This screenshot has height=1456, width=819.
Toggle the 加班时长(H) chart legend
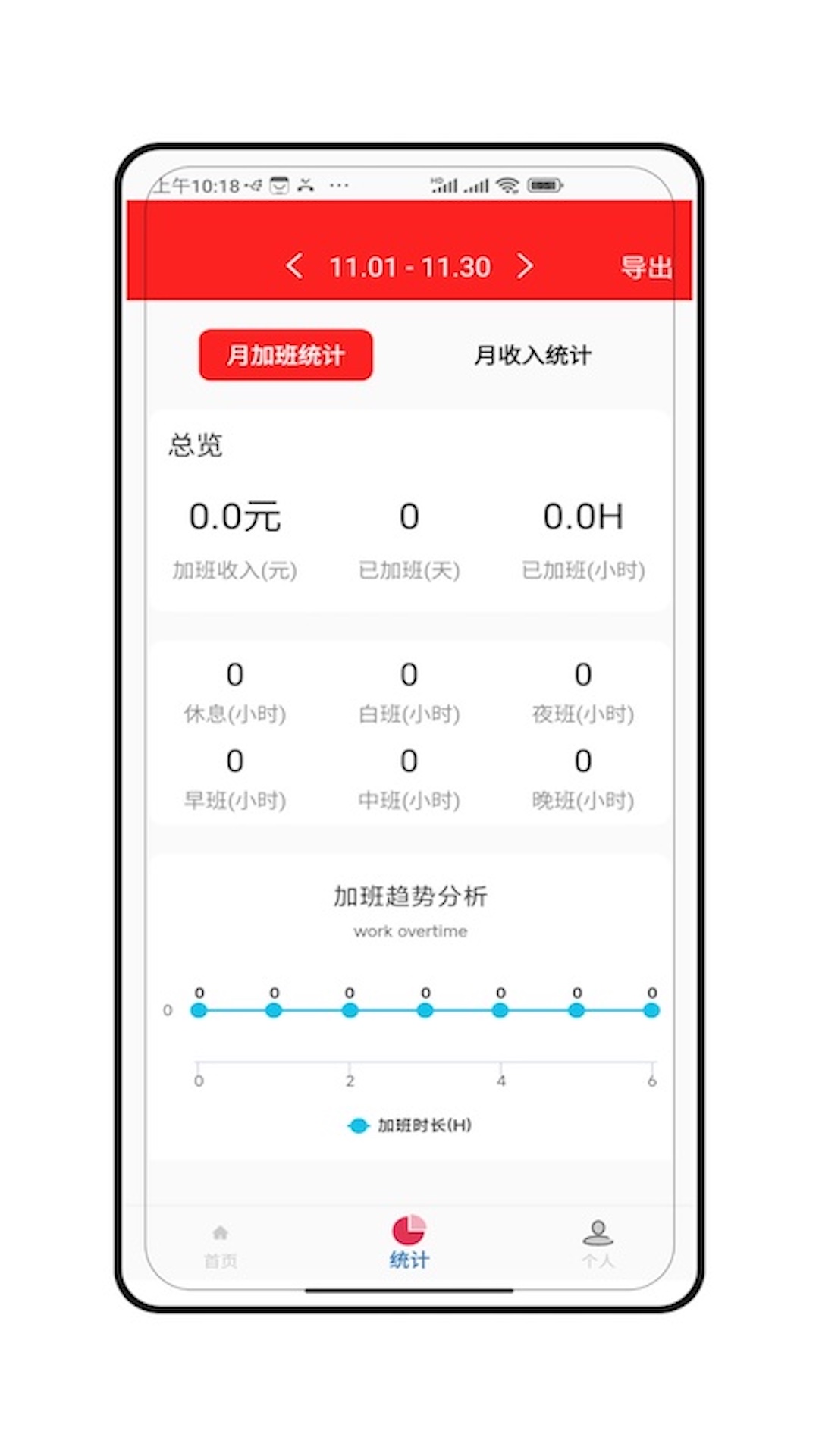409,1125
